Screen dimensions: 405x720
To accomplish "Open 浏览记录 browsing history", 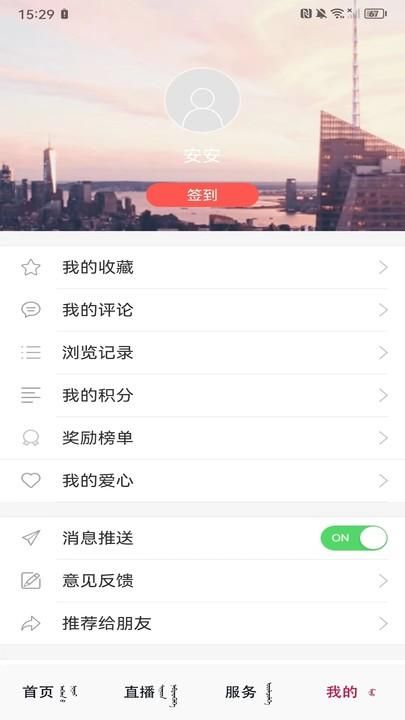I will (x=202, y=353).
